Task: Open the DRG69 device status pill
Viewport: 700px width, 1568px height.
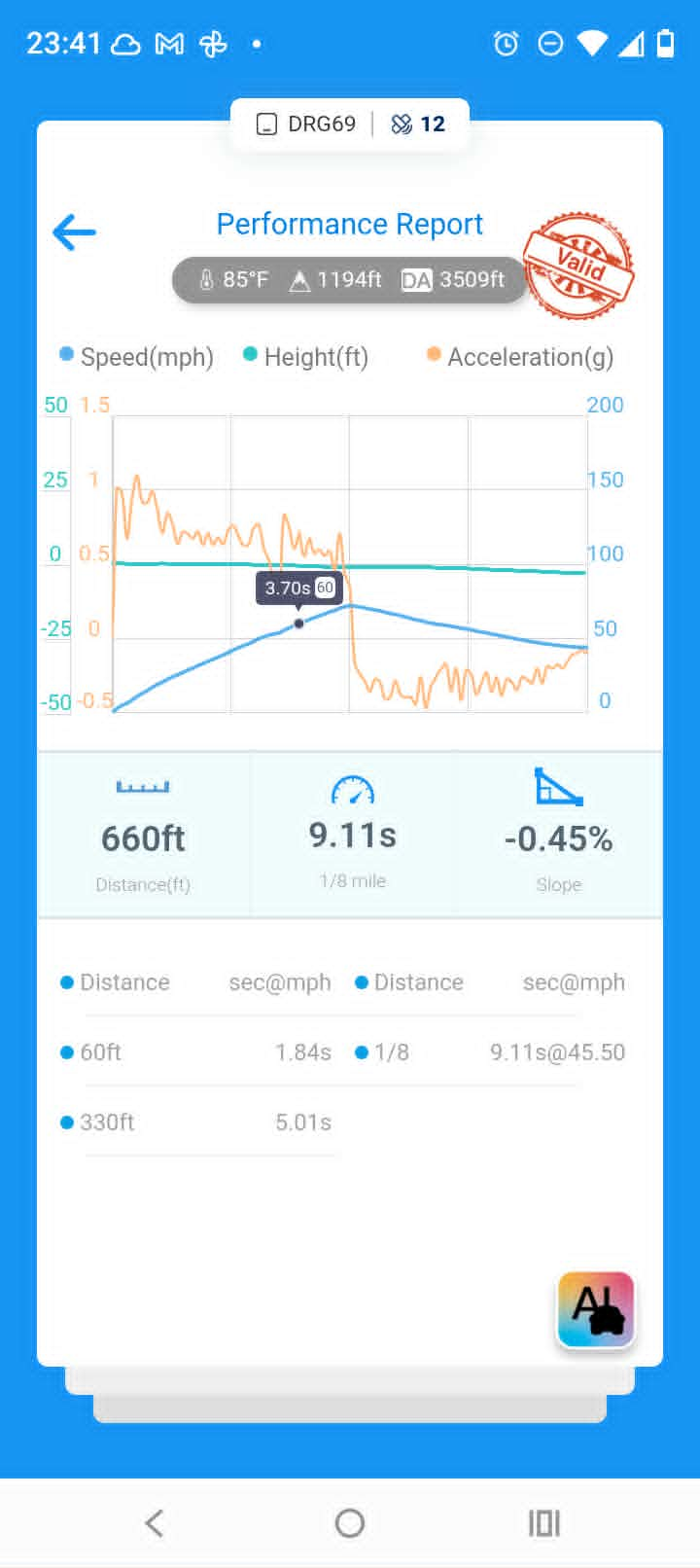Action: point(350,125)
